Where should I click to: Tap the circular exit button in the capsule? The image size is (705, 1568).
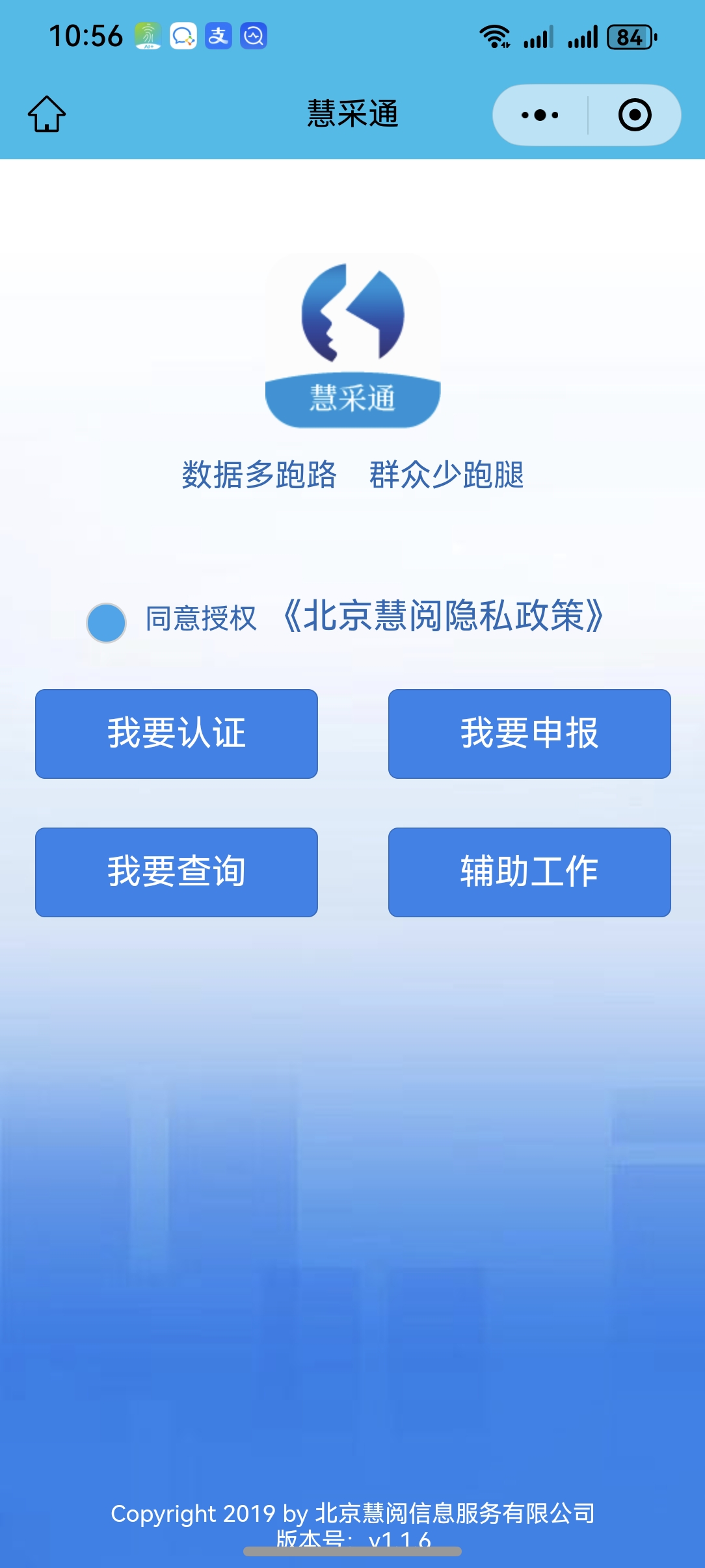[635, 114]
